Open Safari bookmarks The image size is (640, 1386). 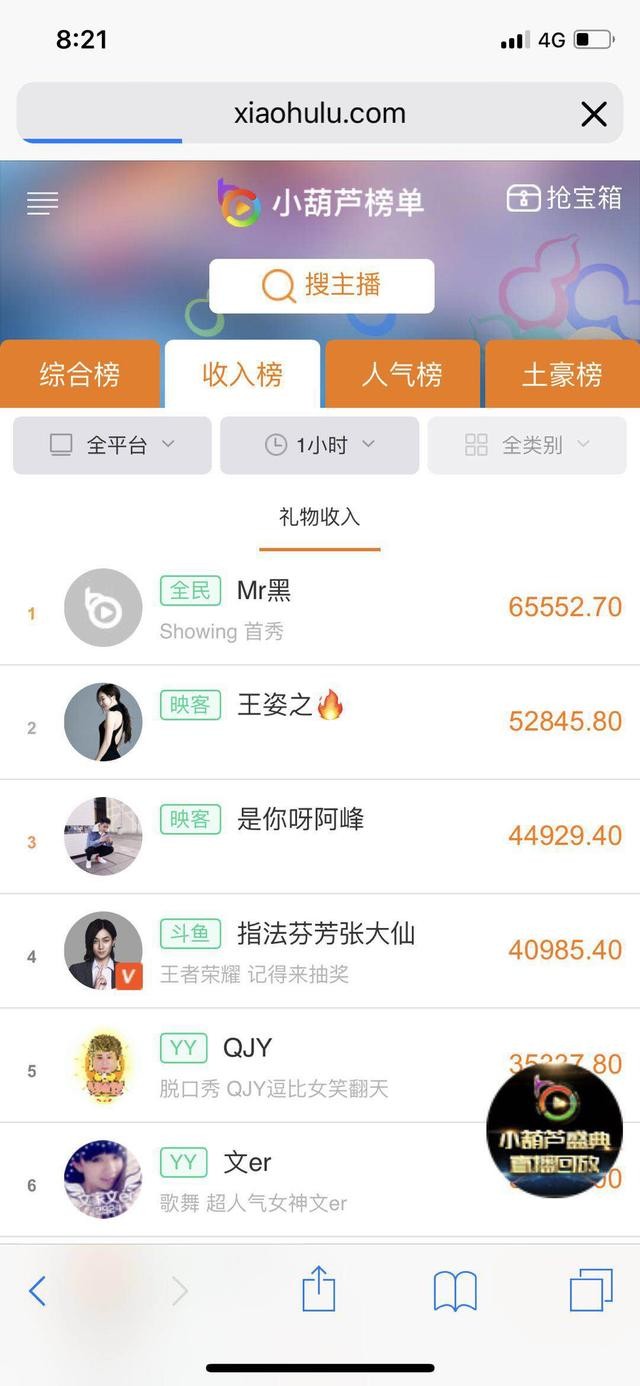tap(455, 1291)
